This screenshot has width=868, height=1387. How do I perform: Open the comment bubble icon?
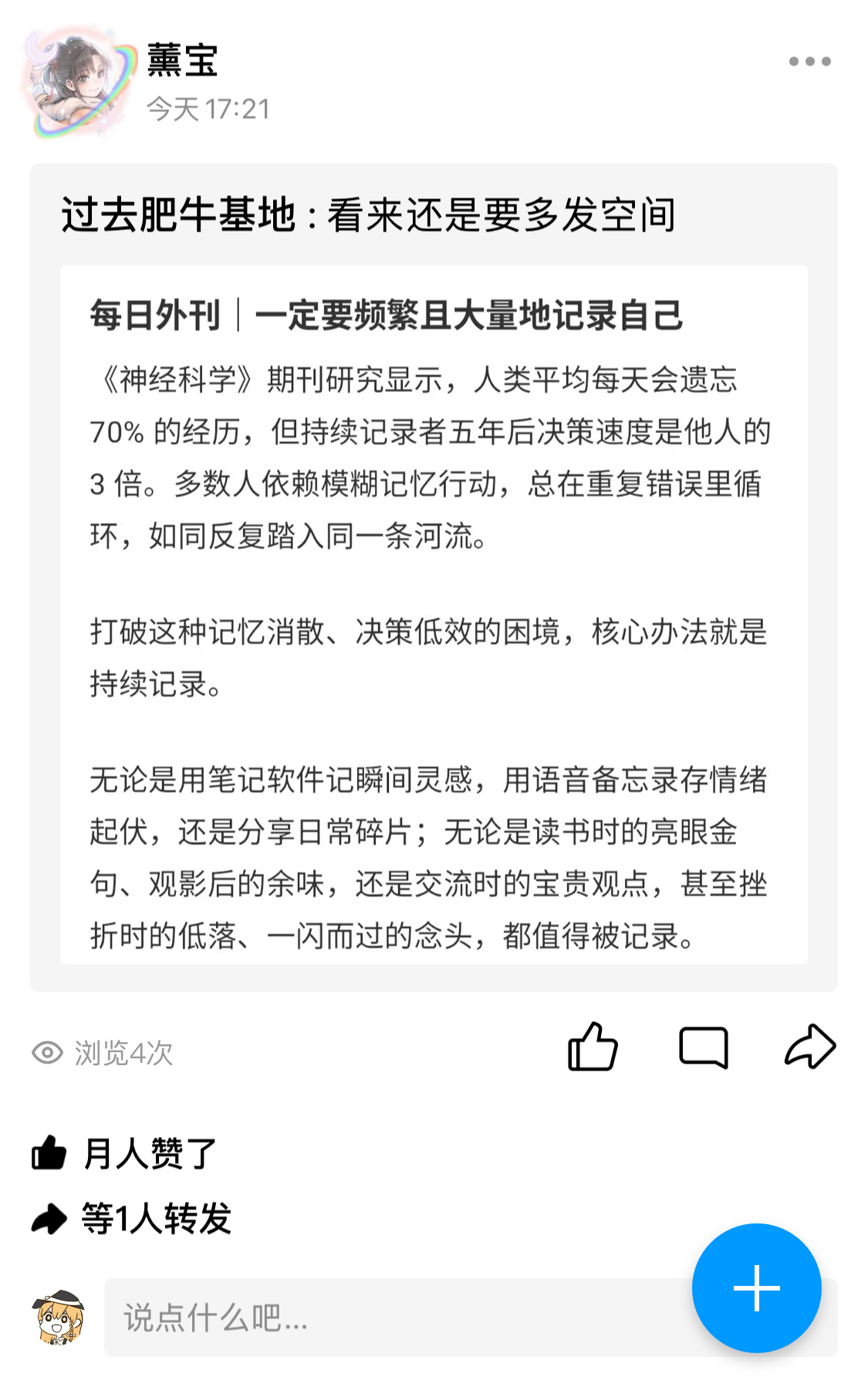point(703,1047)
